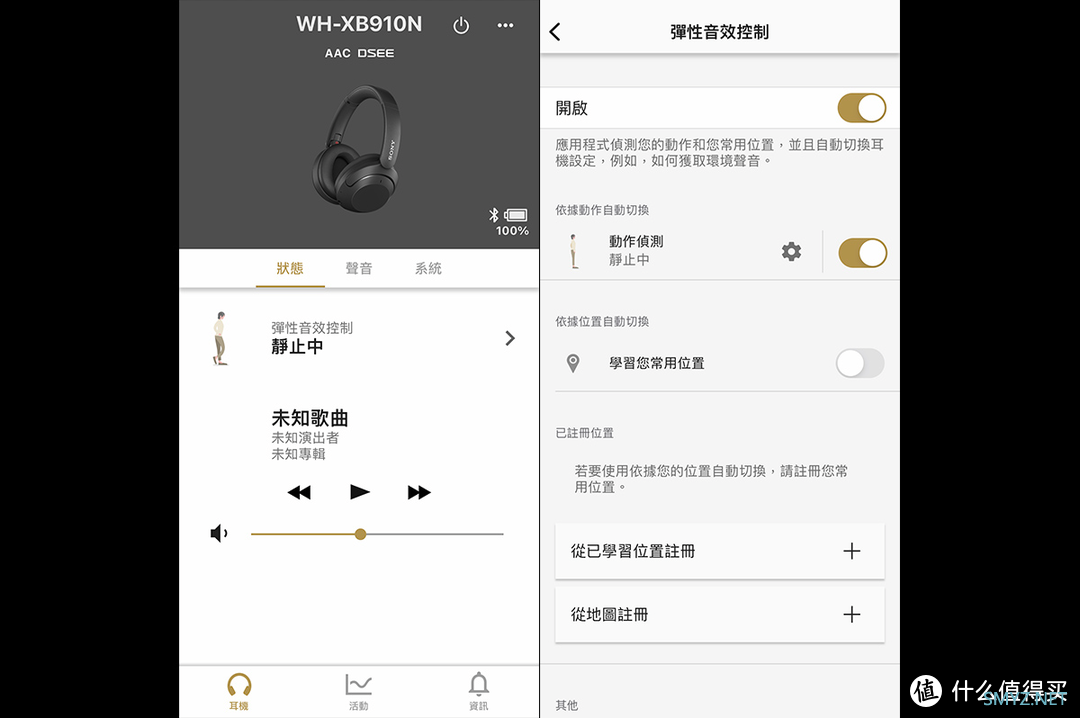1080x718 pixels.
Task: Tap the power icon for WH-XB910N
Action: (x=461, y=26)
